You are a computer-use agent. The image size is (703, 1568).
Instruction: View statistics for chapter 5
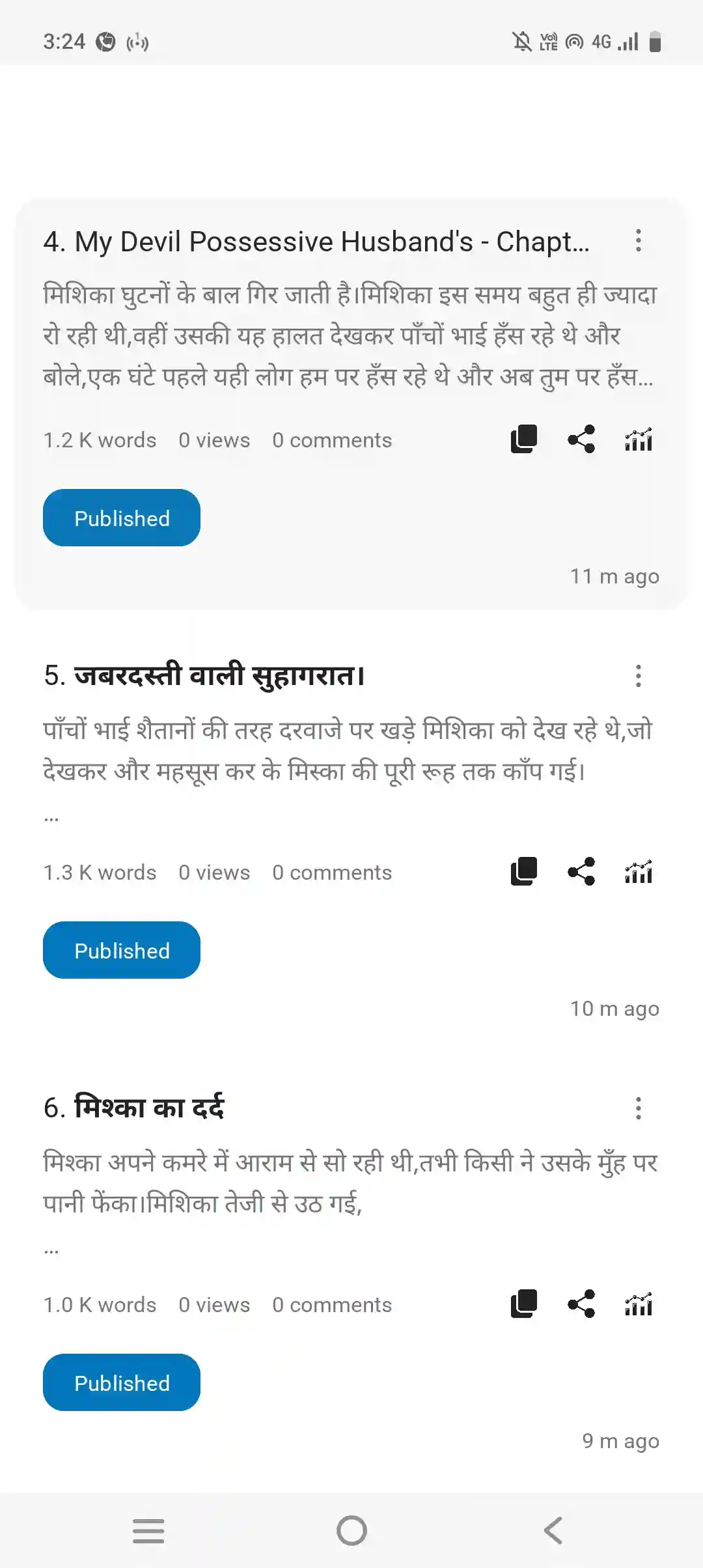639,872
